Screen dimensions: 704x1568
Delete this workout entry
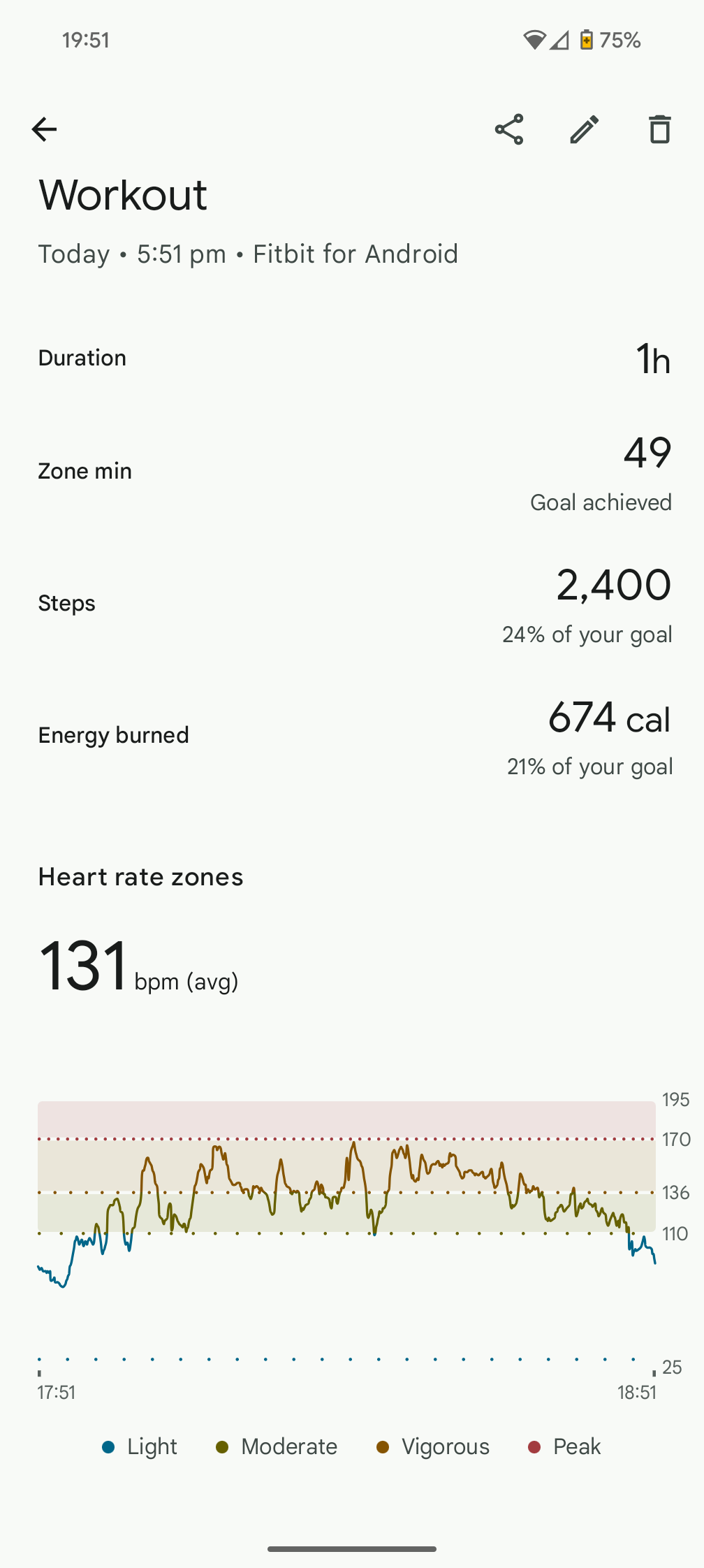tap(659, 129)
